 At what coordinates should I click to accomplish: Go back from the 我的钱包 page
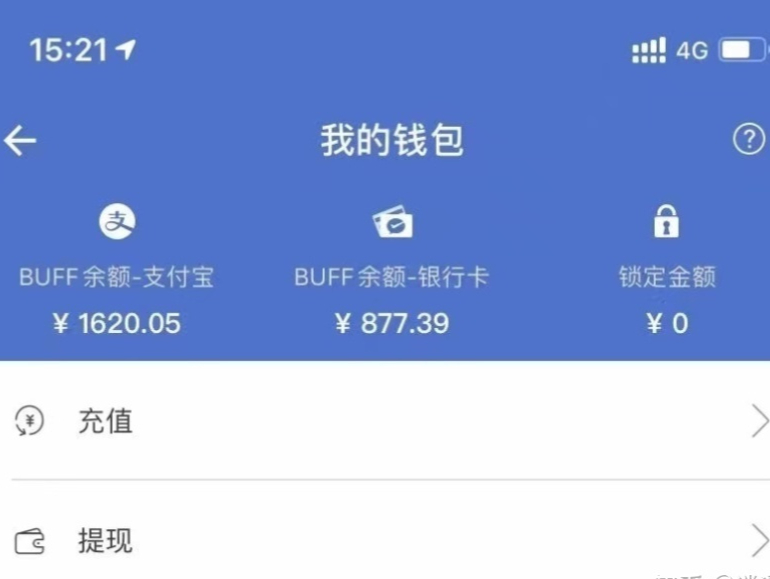coord(21,141)
